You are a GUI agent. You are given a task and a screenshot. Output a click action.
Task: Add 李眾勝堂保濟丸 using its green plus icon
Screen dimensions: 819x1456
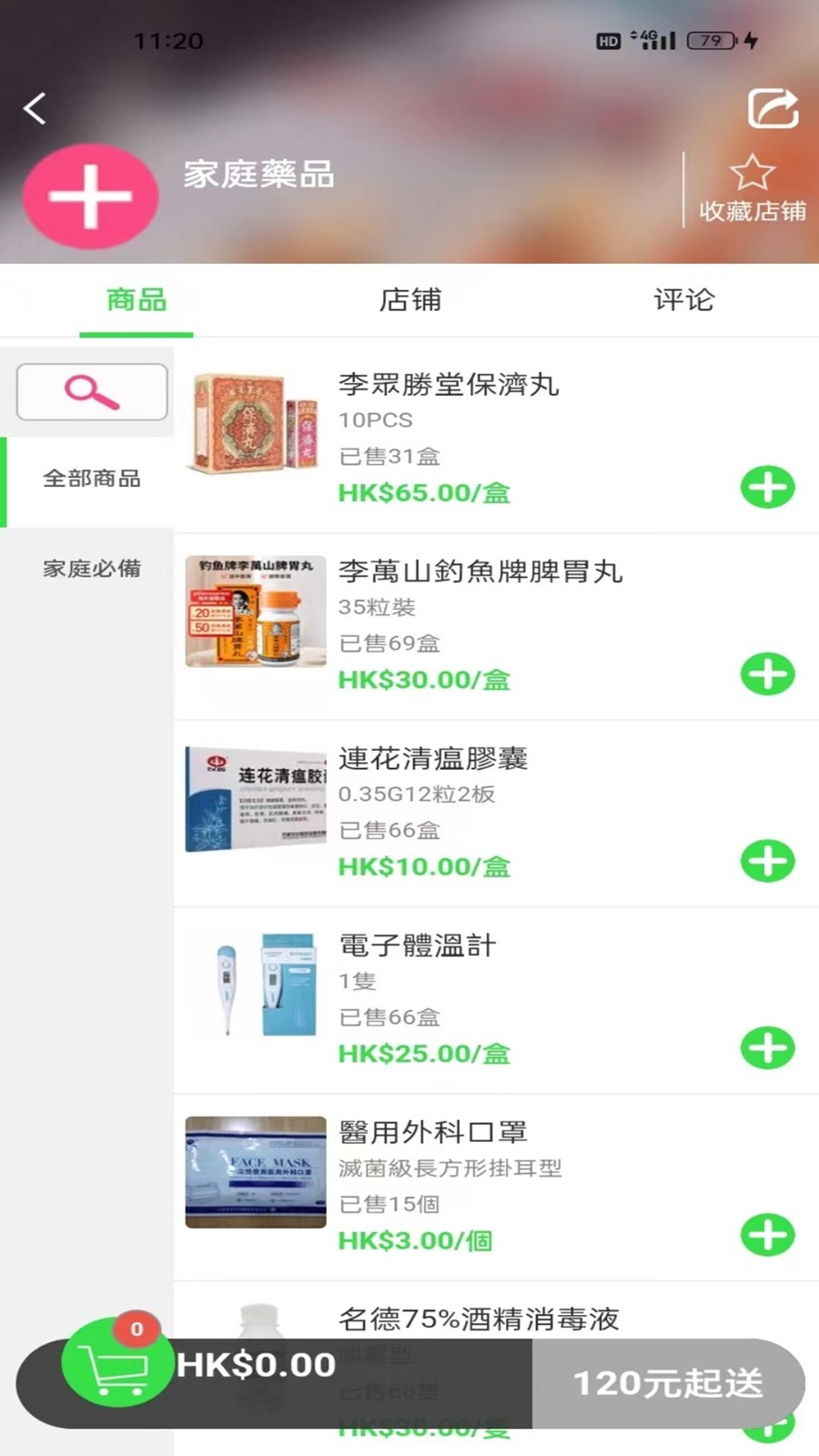pos(767,488)
